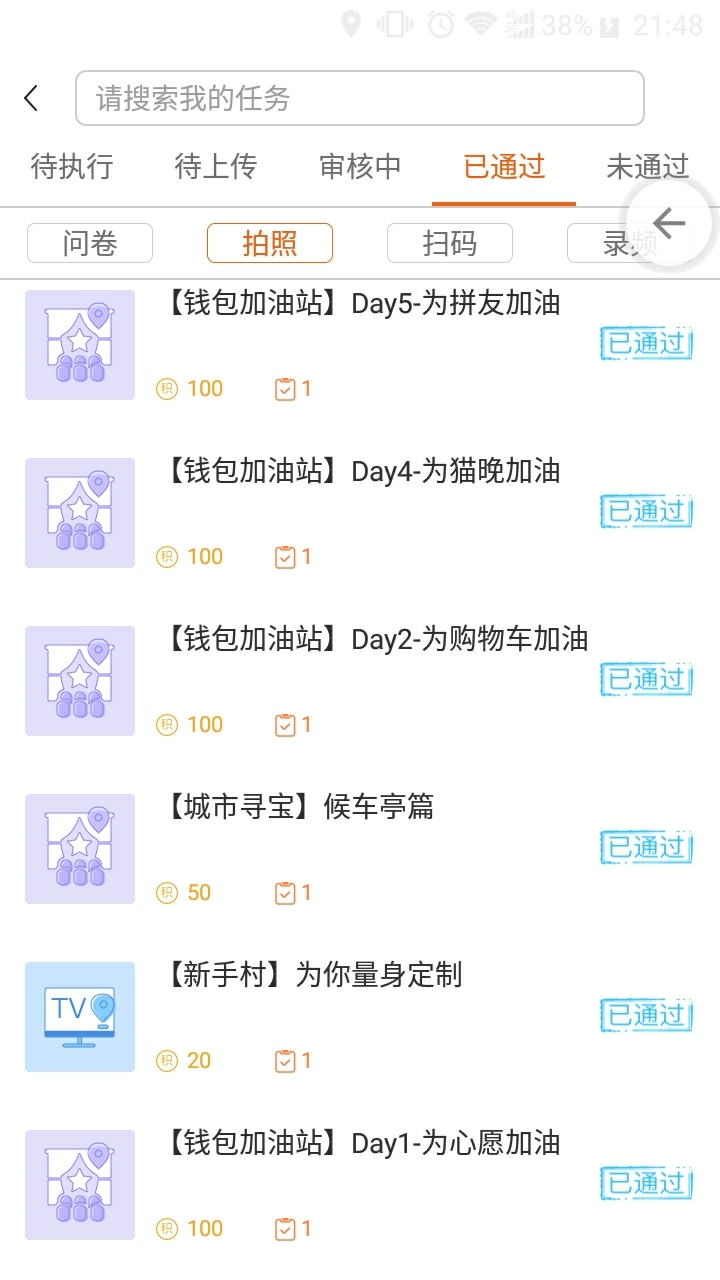720x1280 pixels.
Task: Filter tasks by 扫码
Action: 450,243
